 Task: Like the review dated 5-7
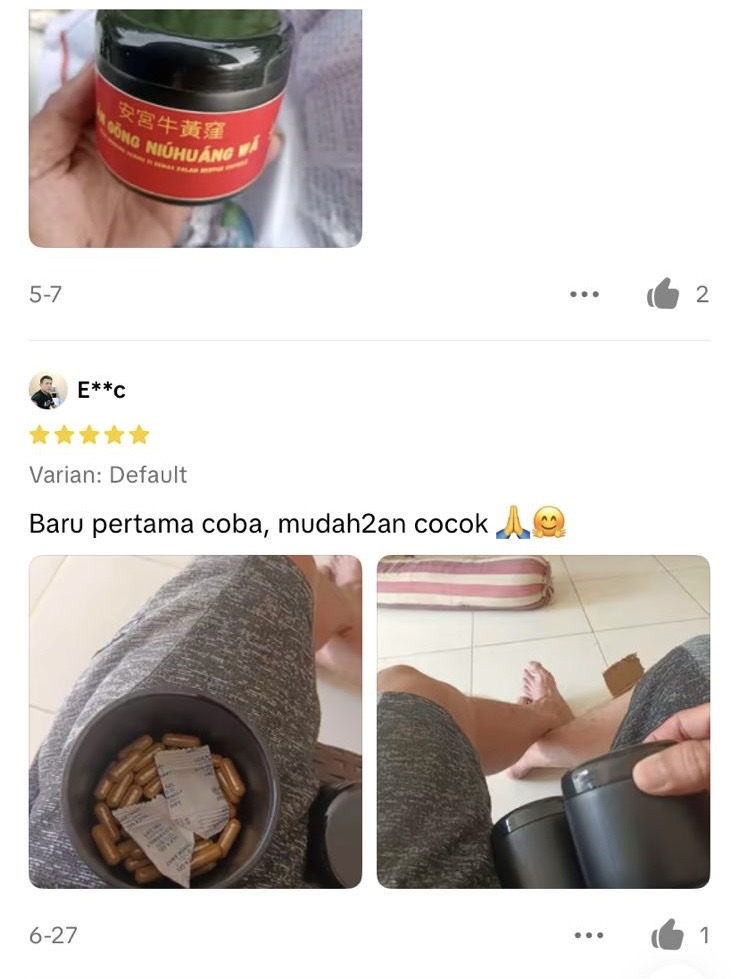pyautogui.click(x=663, y=294)
